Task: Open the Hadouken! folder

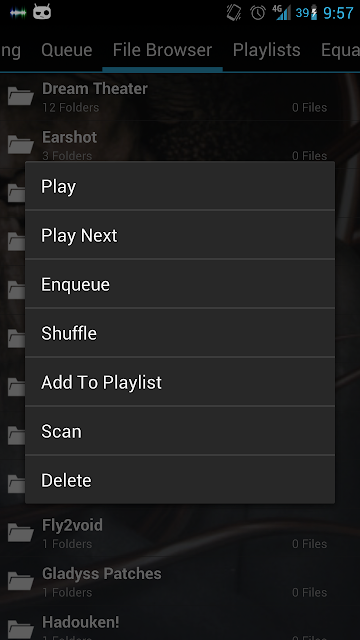Action: [180, 624]
